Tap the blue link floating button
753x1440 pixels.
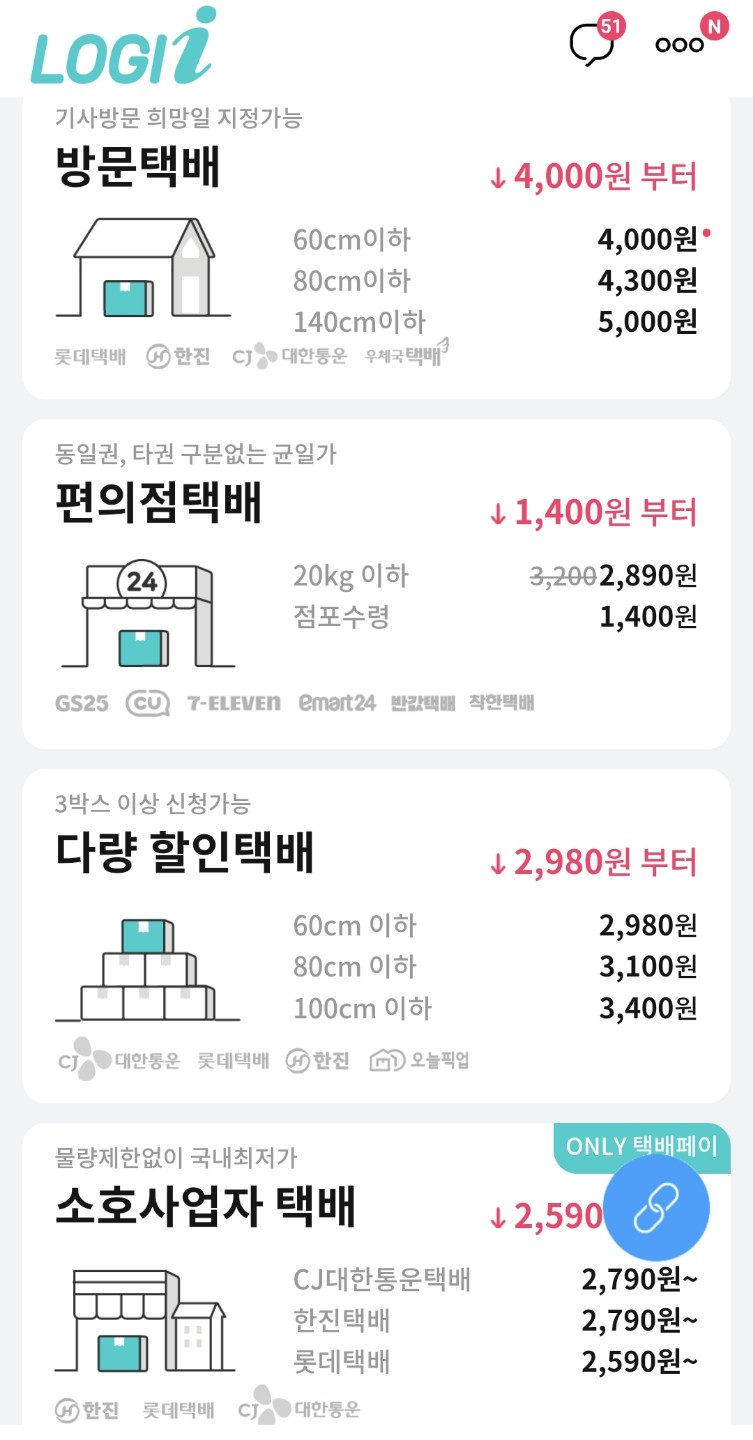657,1208
